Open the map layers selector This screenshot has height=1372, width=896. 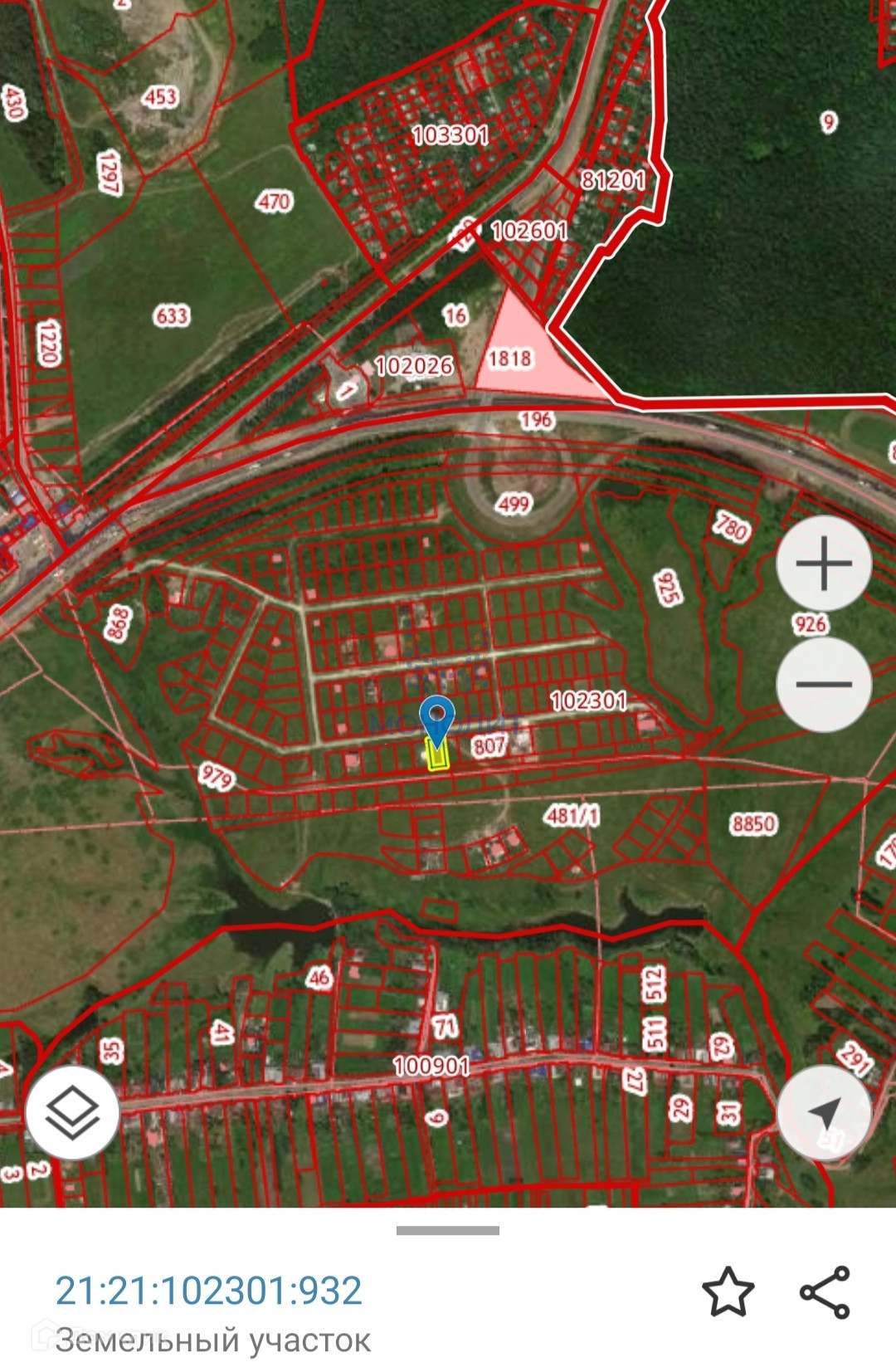coord(72,1112)
